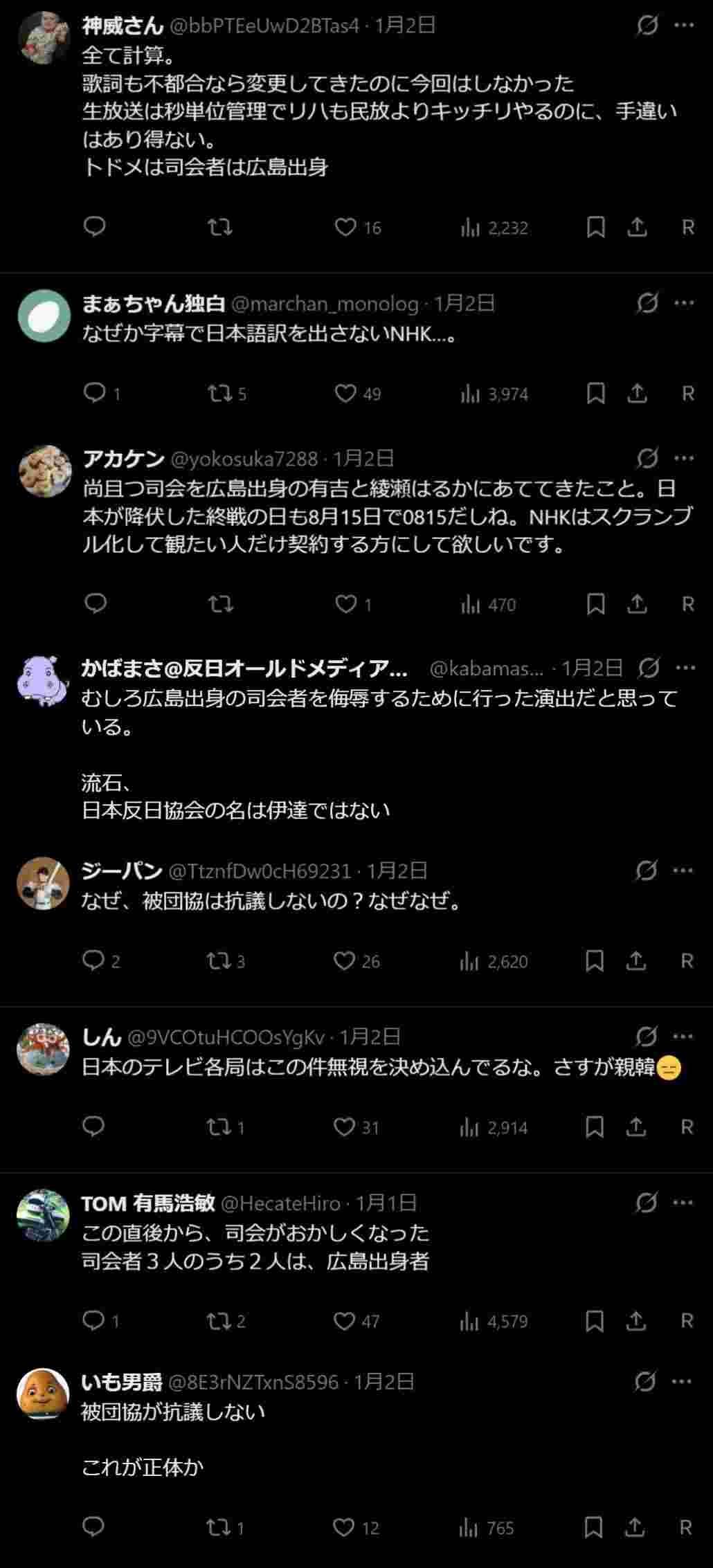This screenshot has width=713, height=1568.
Task: Share 神威さん's reply
Action: [x=637, y=228]
